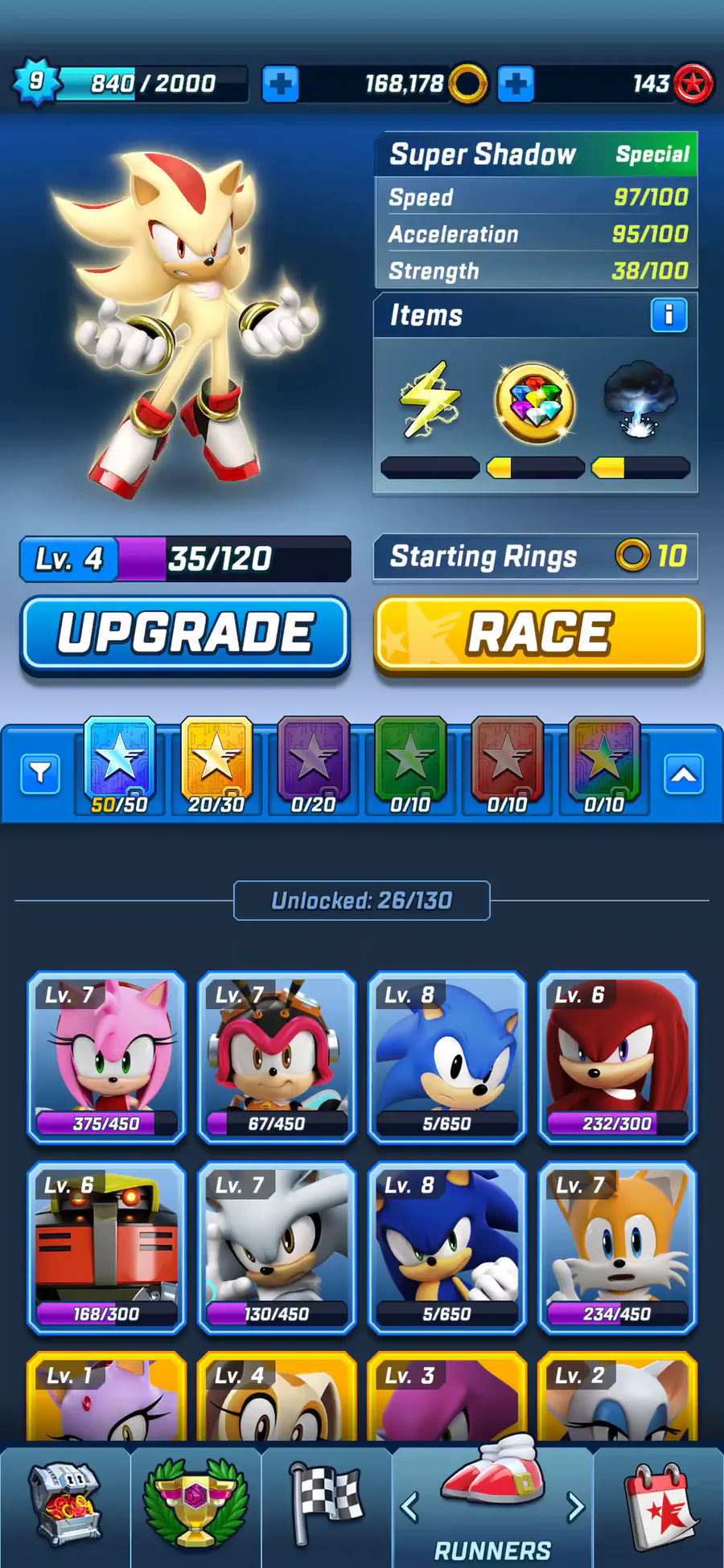Add more gold rings with plus button

pos(280,84)
